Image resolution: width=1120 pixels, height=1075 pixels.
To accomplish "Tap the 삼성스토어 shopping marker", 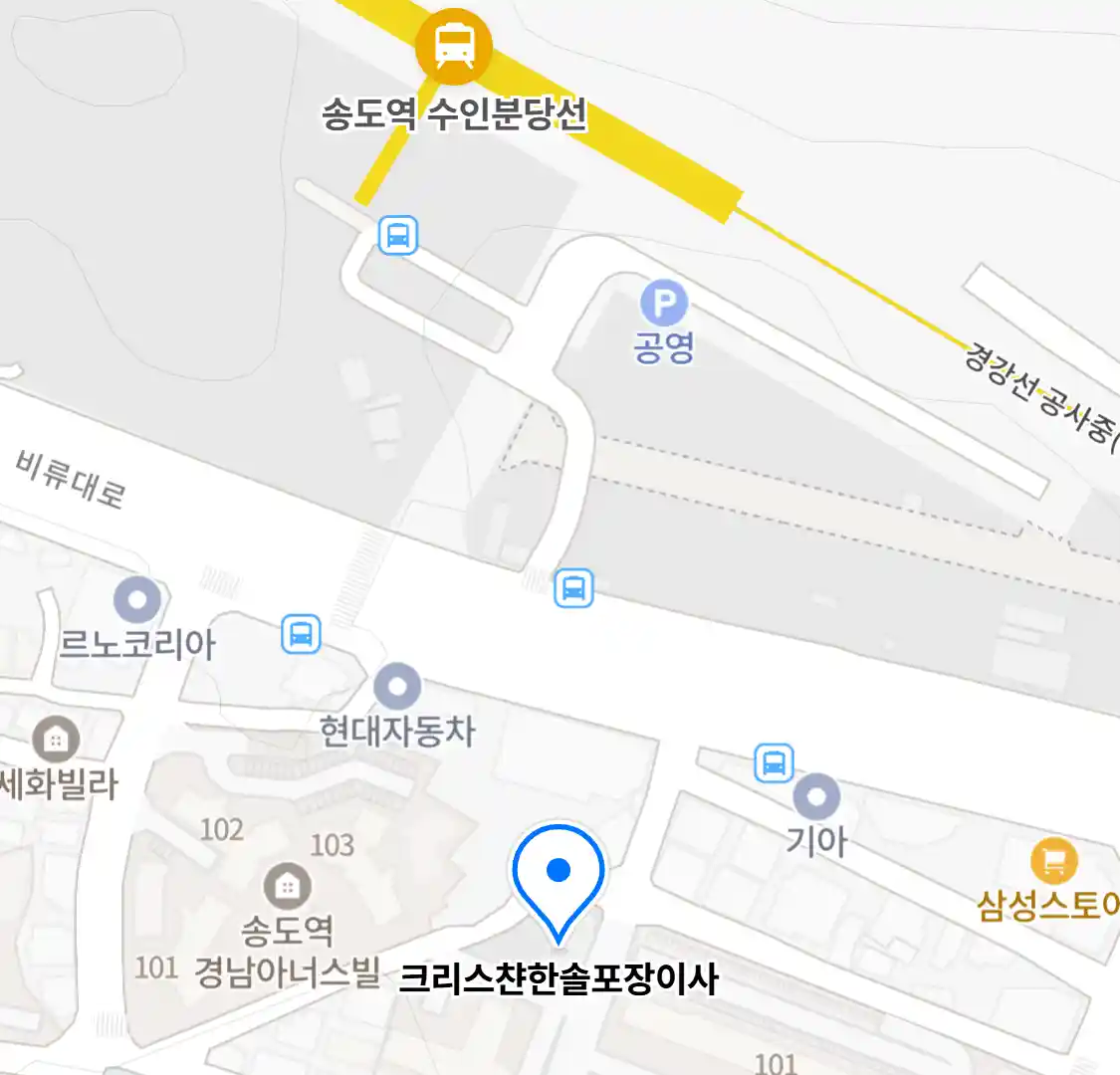I will coord(1054,861).
